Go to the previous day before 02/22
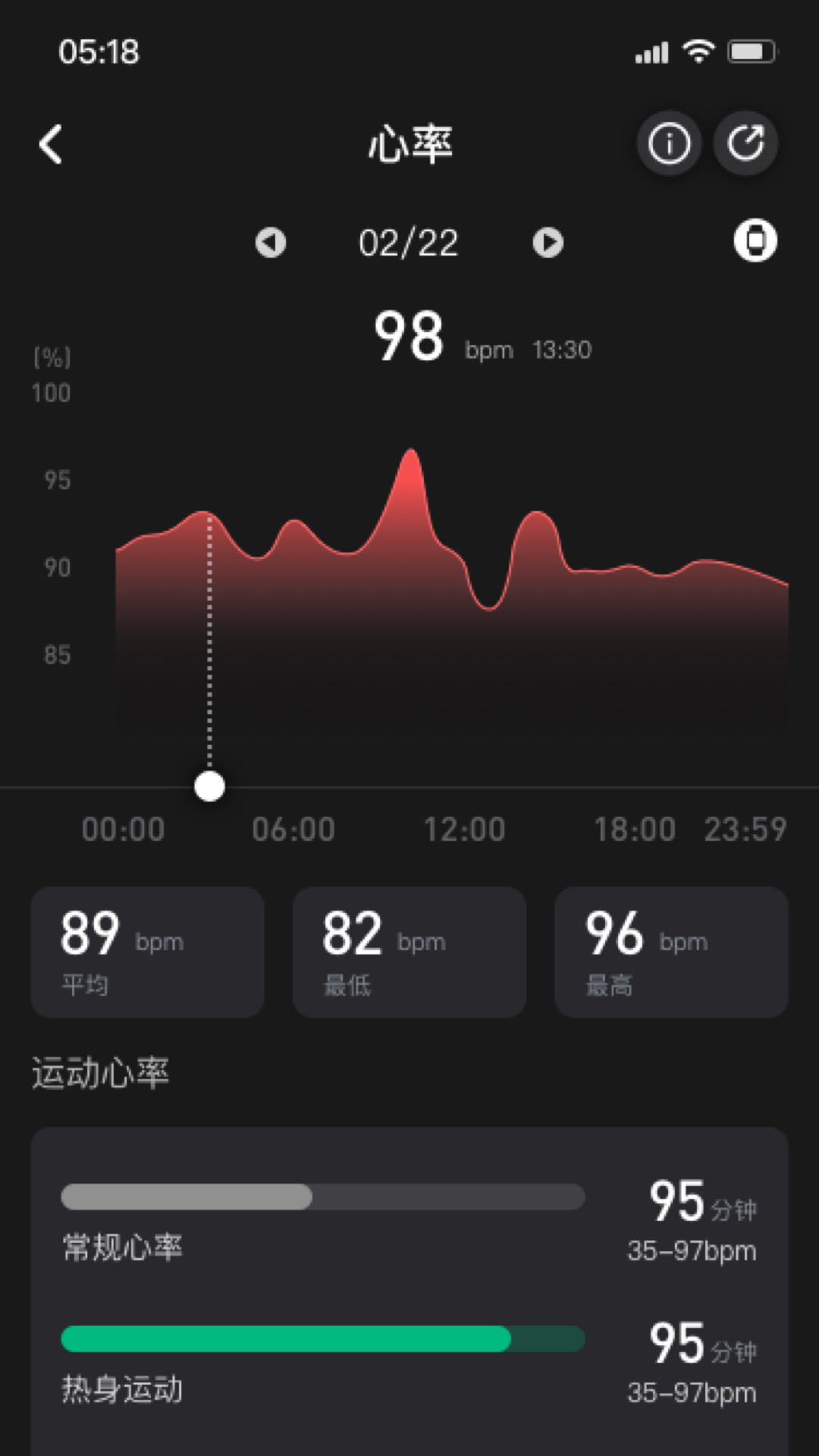The height and width of the screenshot is (1456, 819). pos(271,243)
